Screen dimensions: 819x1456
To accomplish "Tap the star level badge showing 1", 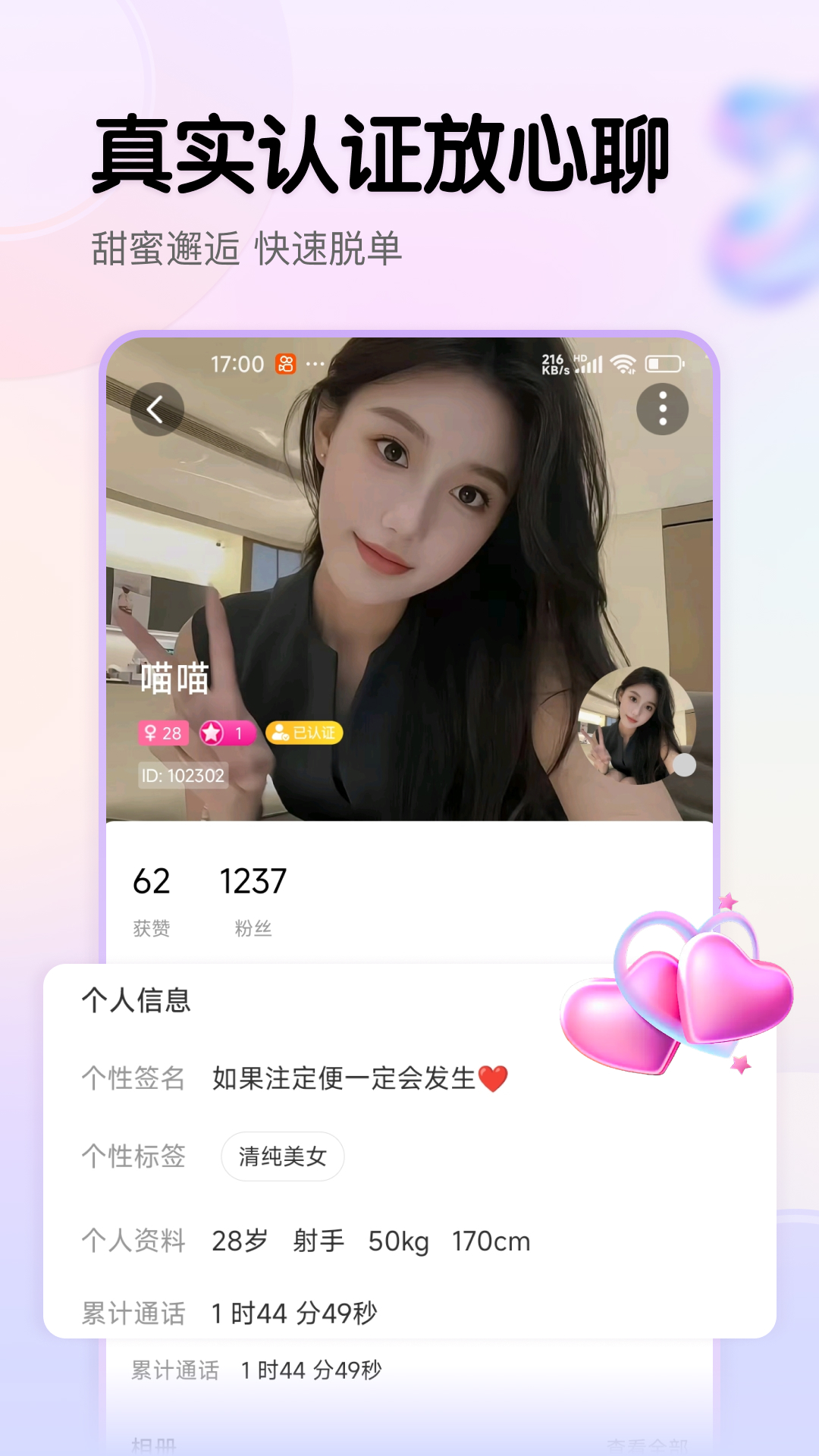I will (x=227, y=733).
